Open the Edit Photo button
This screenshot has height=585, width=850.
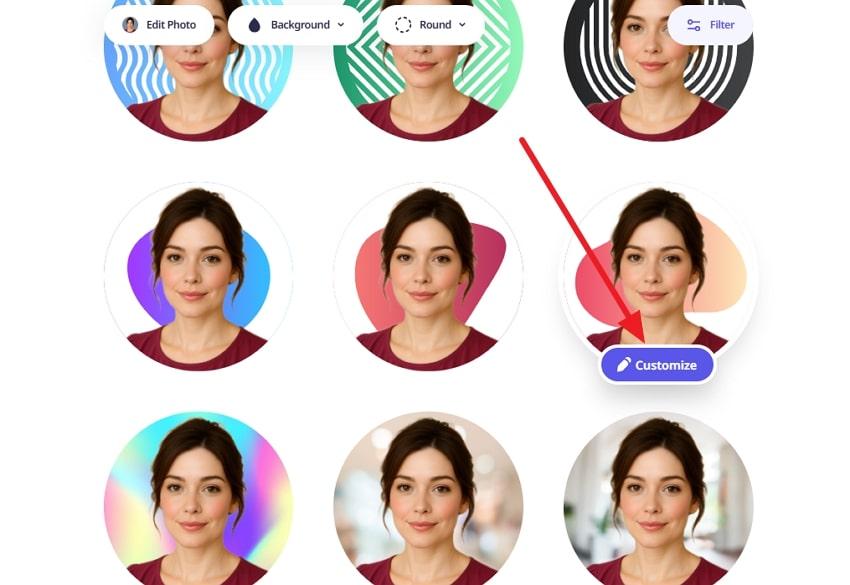pyautogui.click(x=159, y=25)
